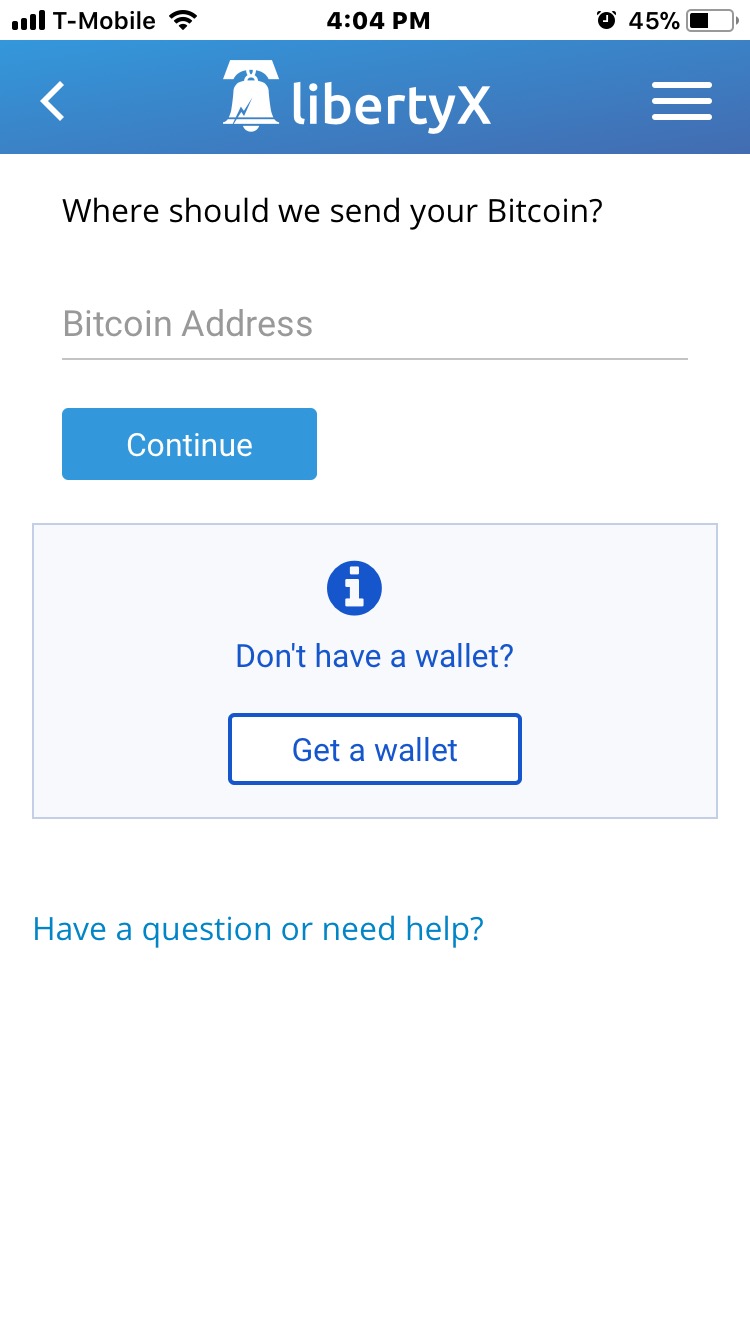Select the Get a wallet button
Screen dimensions: 750x1334
[x=374, y=749]
